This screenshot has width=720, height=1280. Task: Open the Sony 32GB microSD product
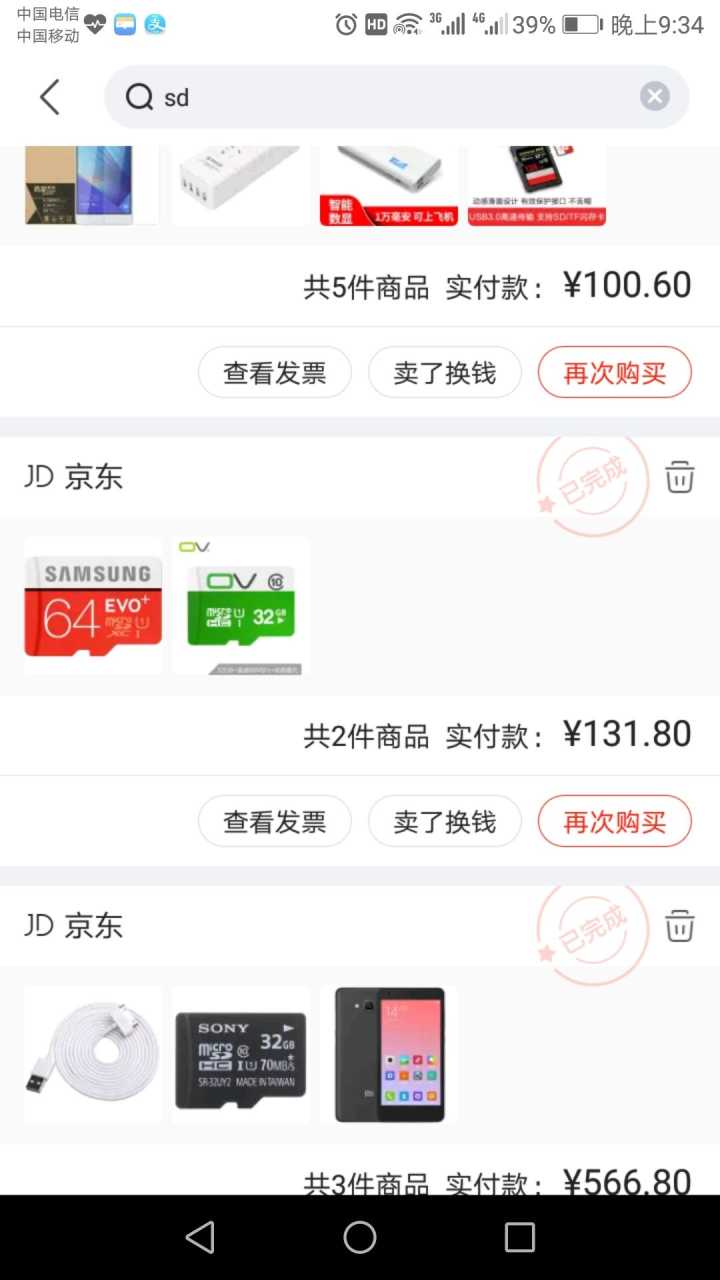coord(241,1055)
